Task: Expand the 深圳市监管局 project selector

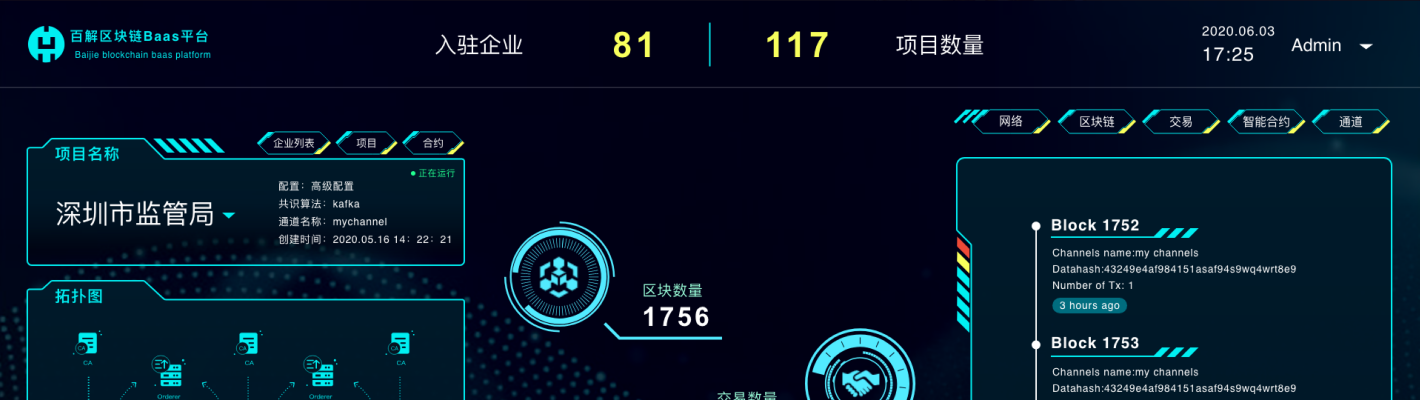Action: (229, 215)
